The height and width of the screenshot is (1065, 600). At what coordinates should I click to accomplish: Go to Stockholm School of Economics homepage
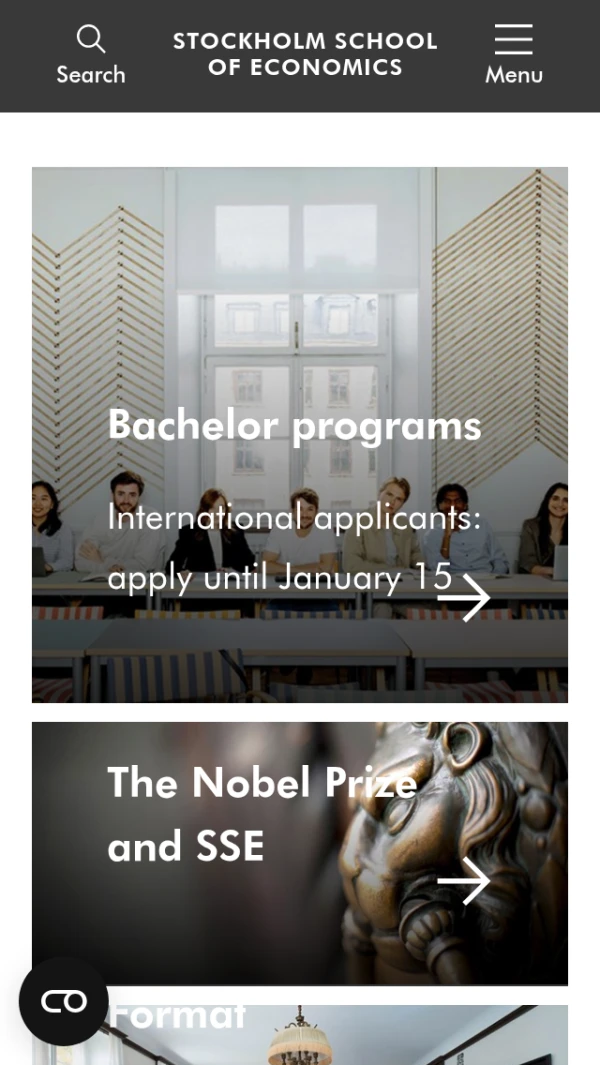coord(305,55)
